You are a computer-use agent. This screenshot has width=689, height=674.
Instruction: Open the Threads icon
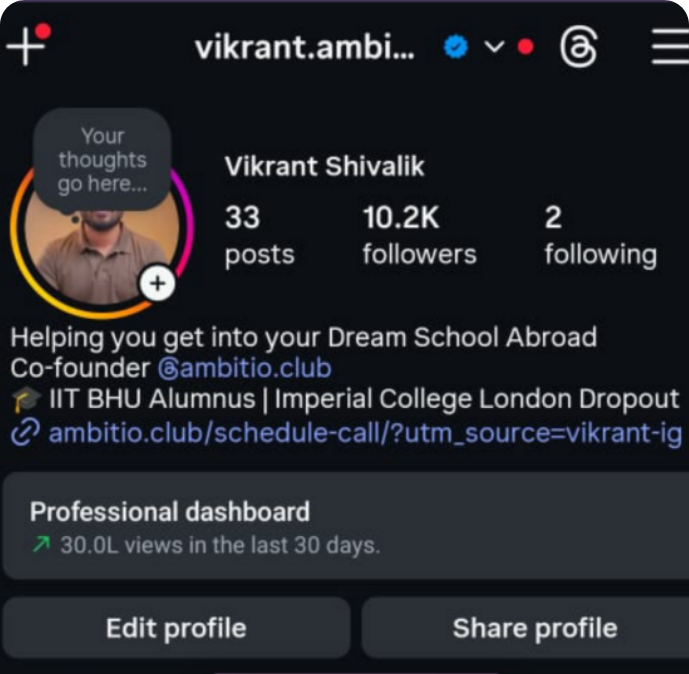coord(579,47)
